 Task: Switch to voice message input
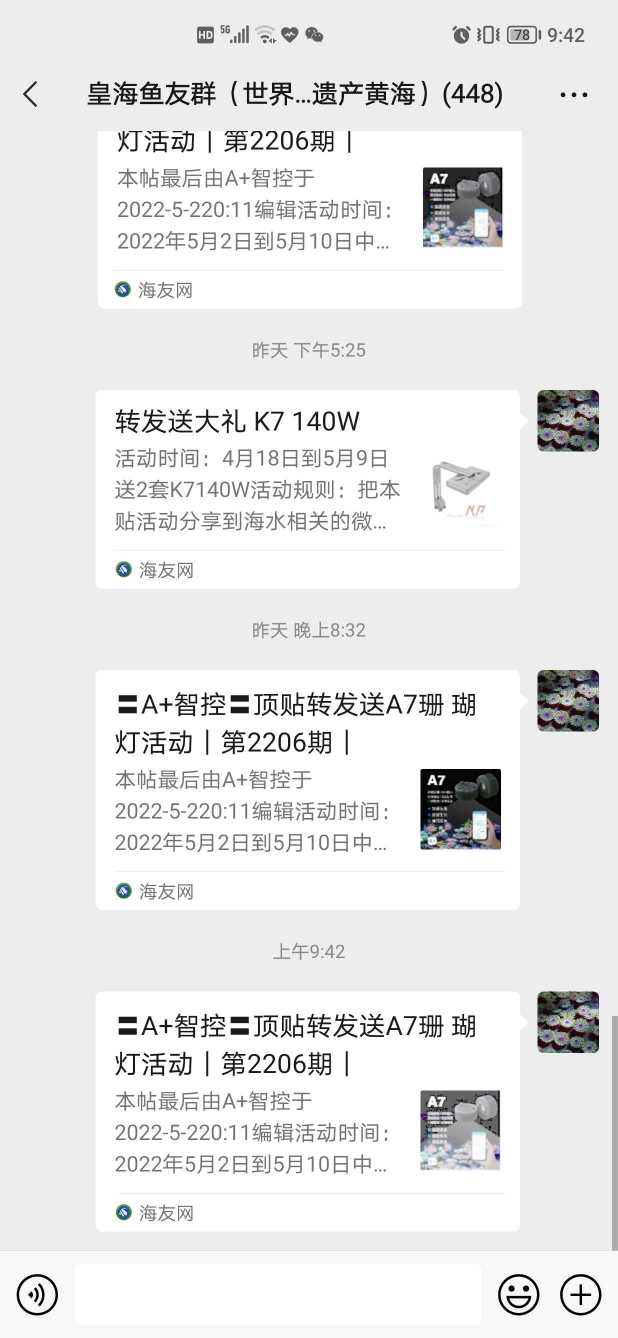[x=37, y=1295]
